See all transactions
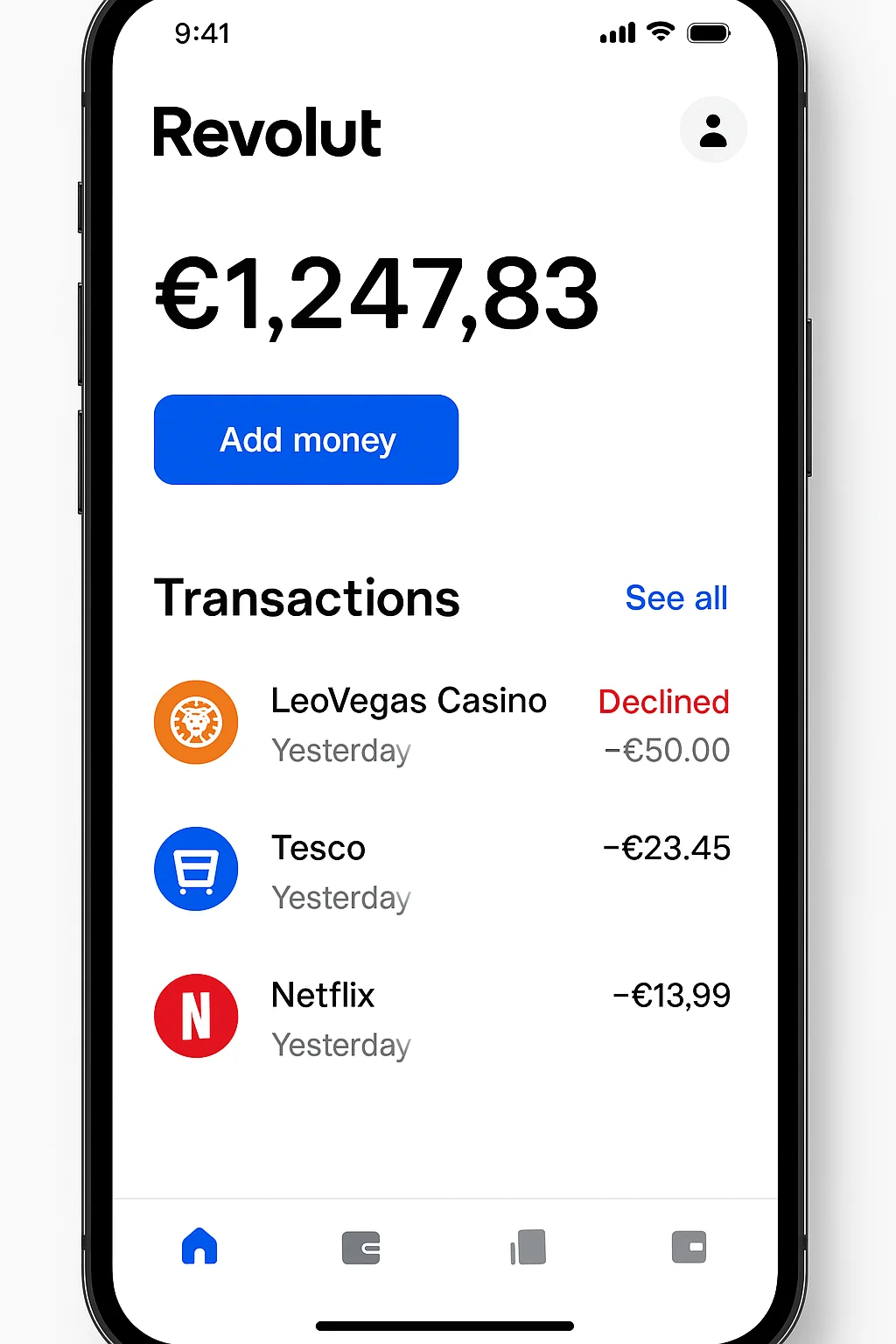 pyautogui.click(x=675, y=598)
